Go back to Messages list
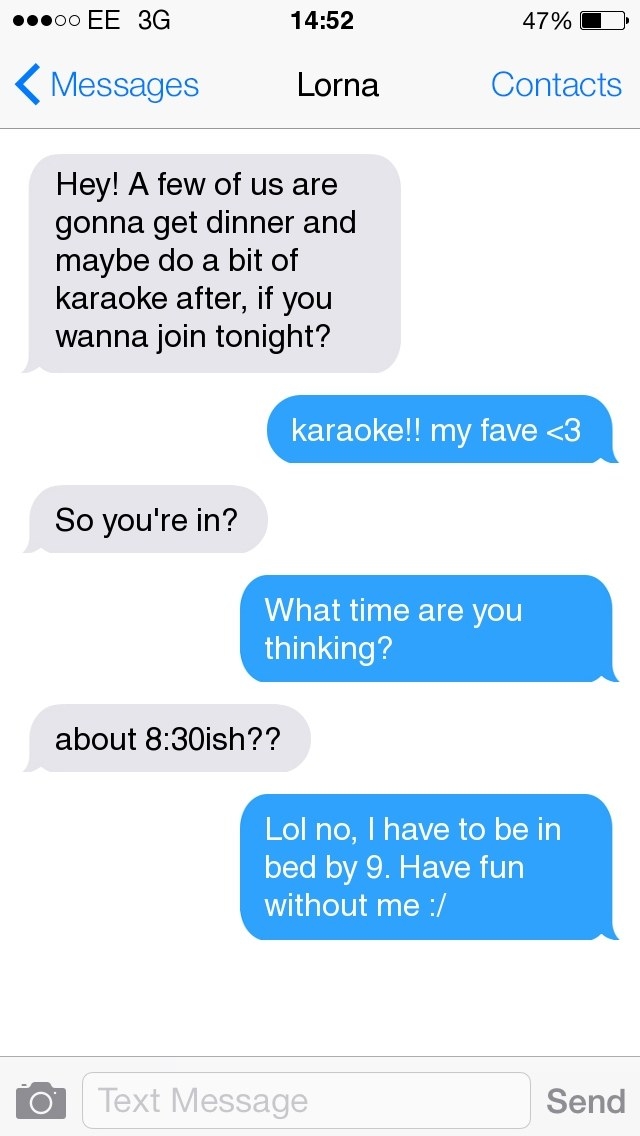The height and width of the screenshot is (1136, 640). 107,85
